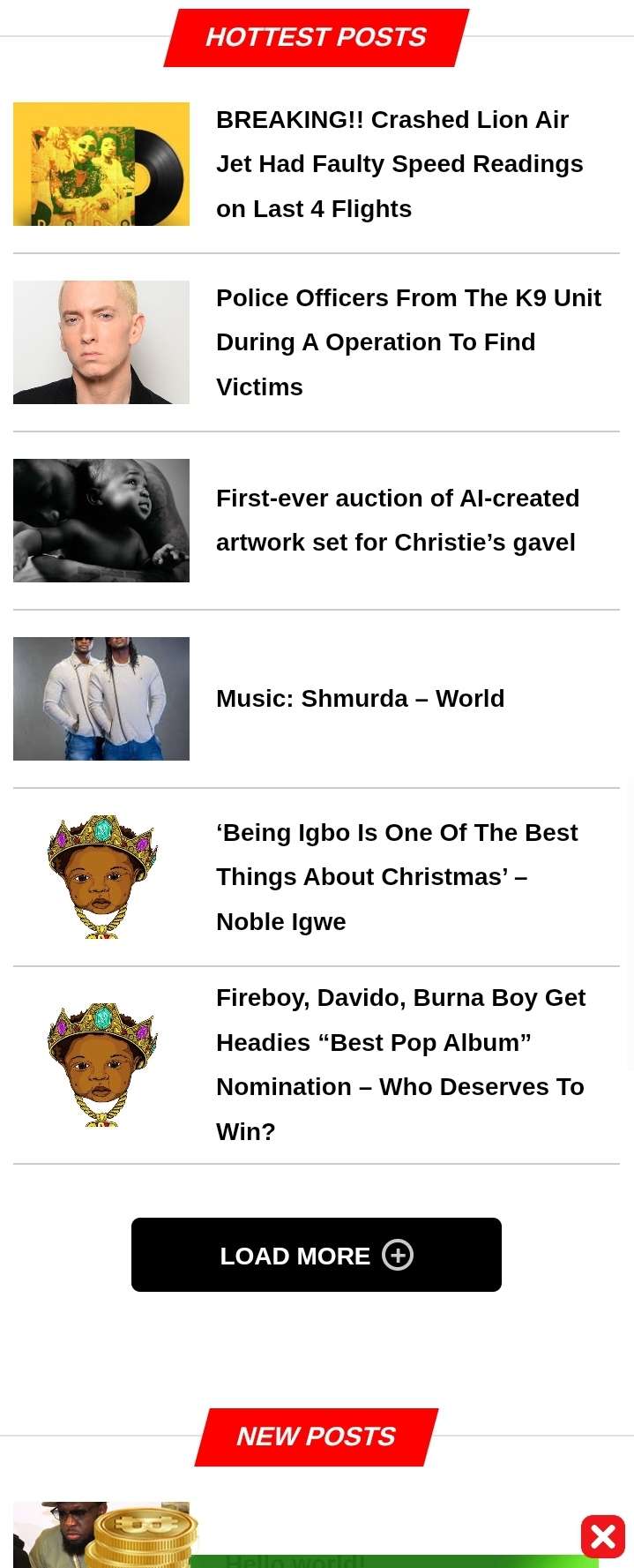Open the crowned cartoon thumbnail beside Noble Igwe
634x1568 pixels.
point(101,877)
